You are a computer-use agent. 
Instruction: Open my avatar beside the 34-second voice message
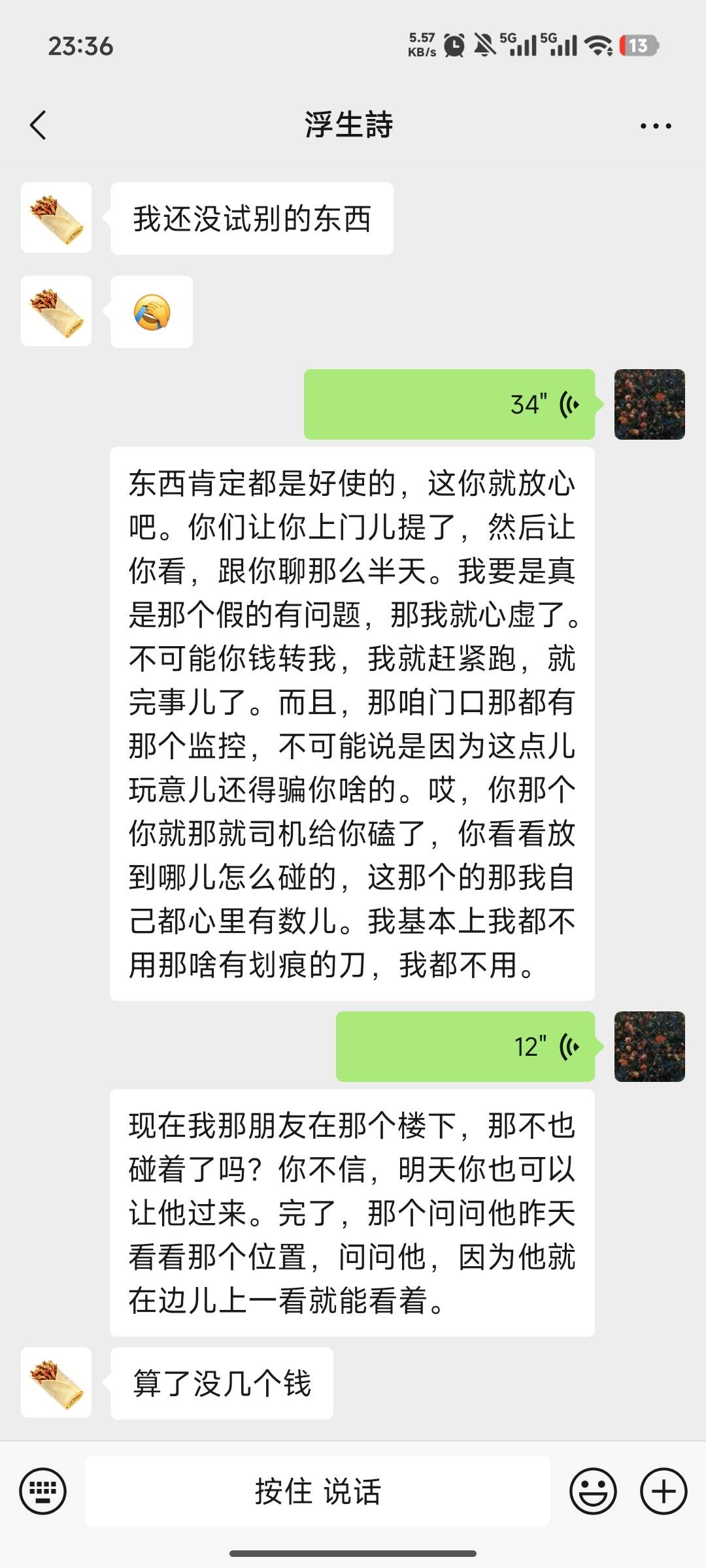tap(649, 404)
